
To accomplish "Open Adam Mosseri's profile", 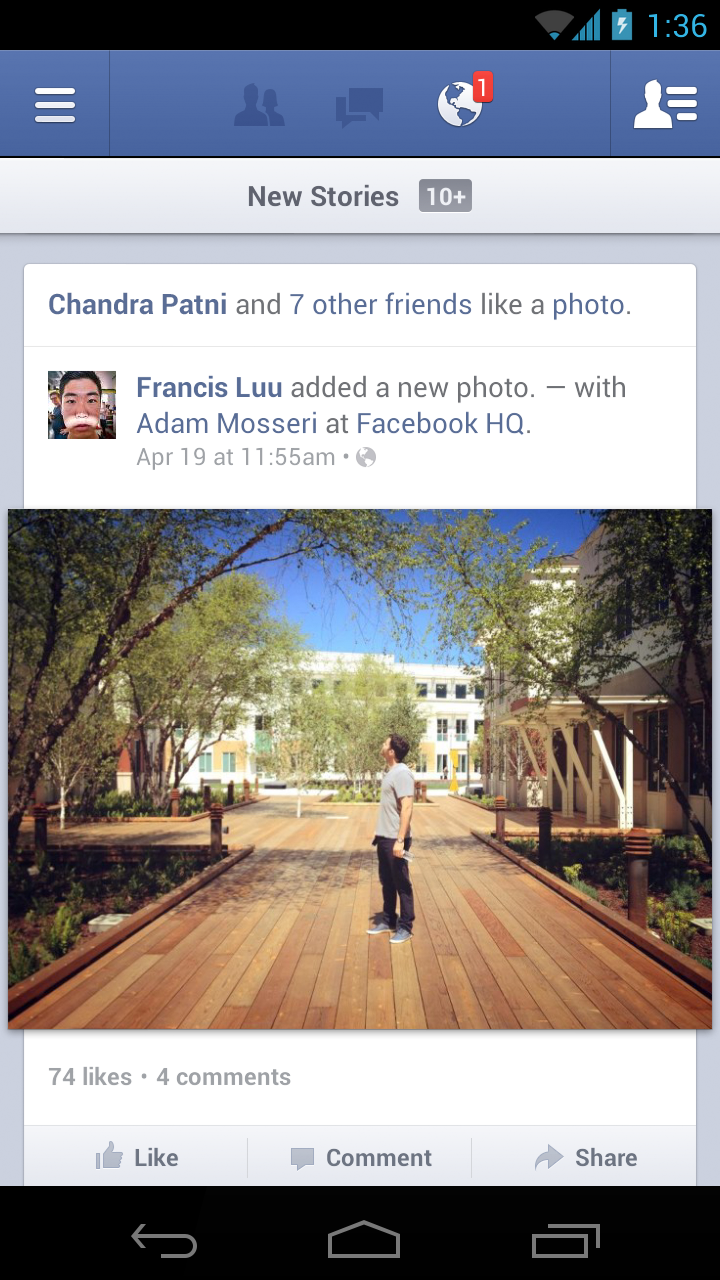I will point(227,424).
